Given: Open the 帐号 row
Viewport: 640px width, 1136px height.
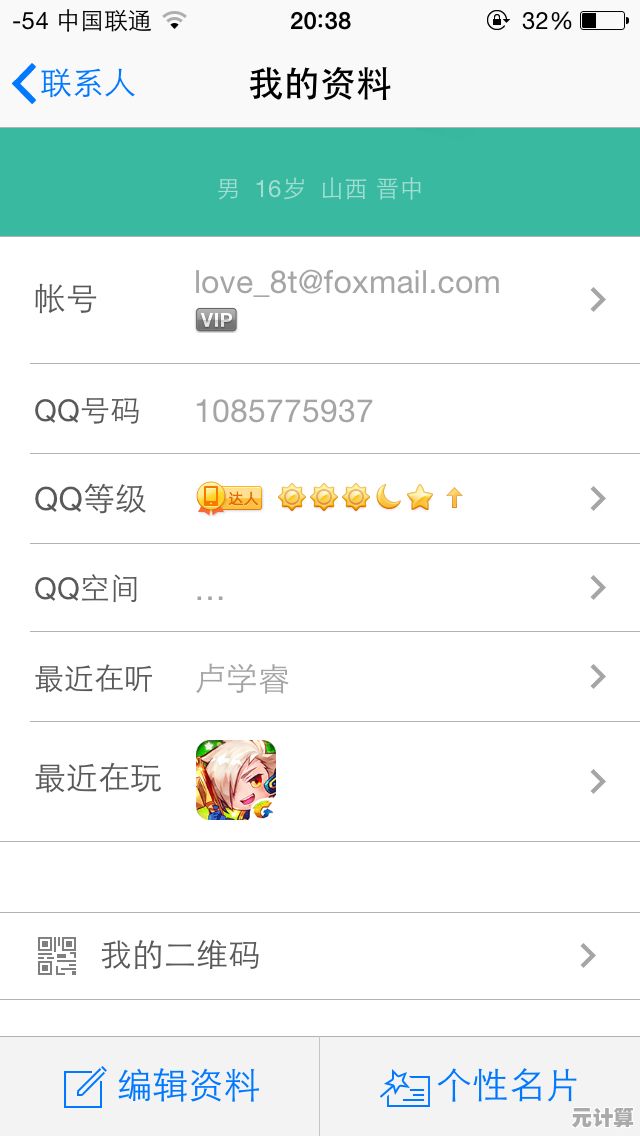Looking at the screenshot, I should [x=320, y=299].
